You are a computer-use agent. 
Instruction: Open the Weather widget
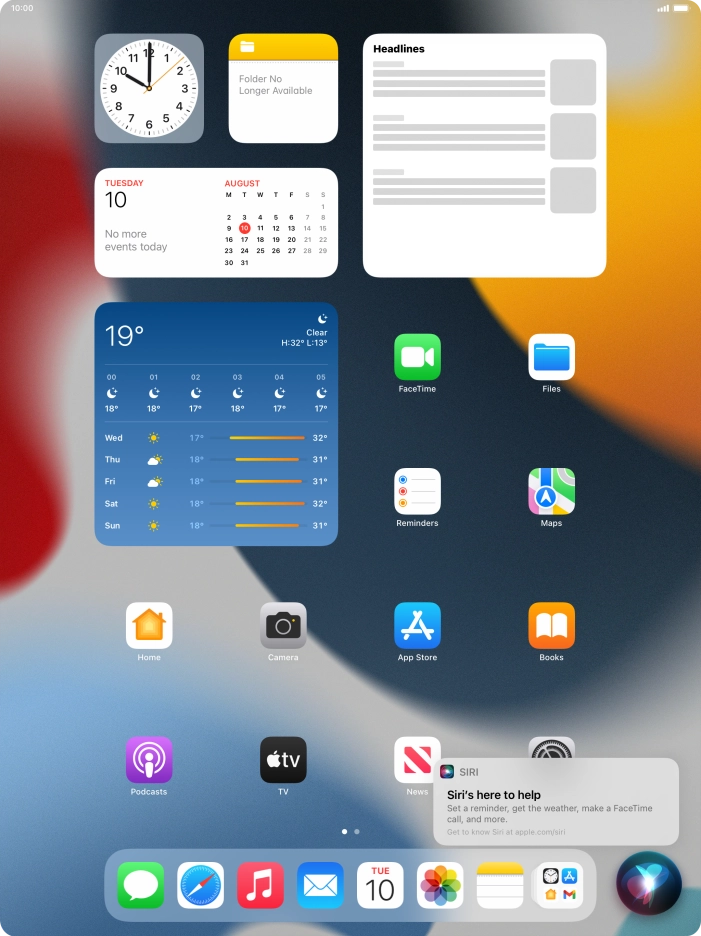click(216, 424)
